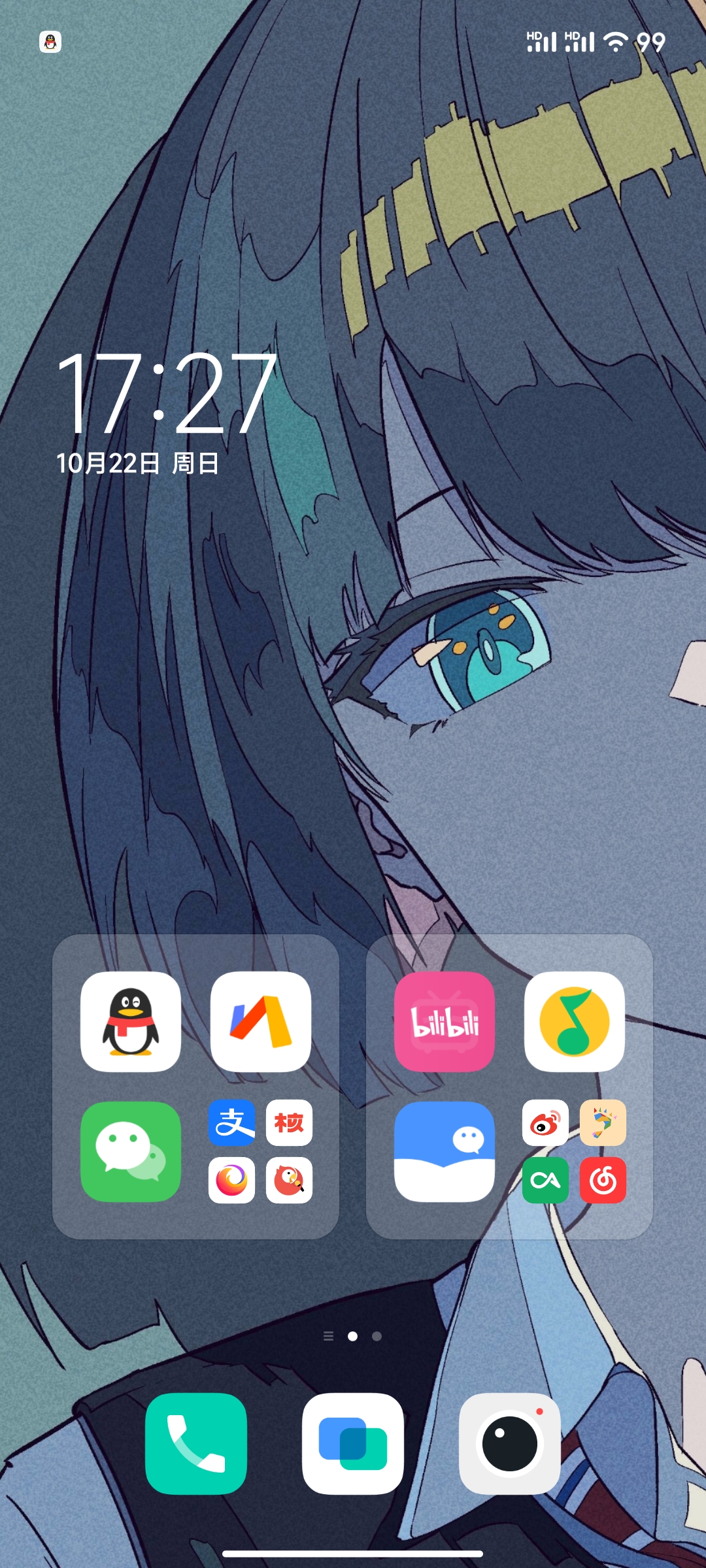Open the bilibili app

point(444,1021)
